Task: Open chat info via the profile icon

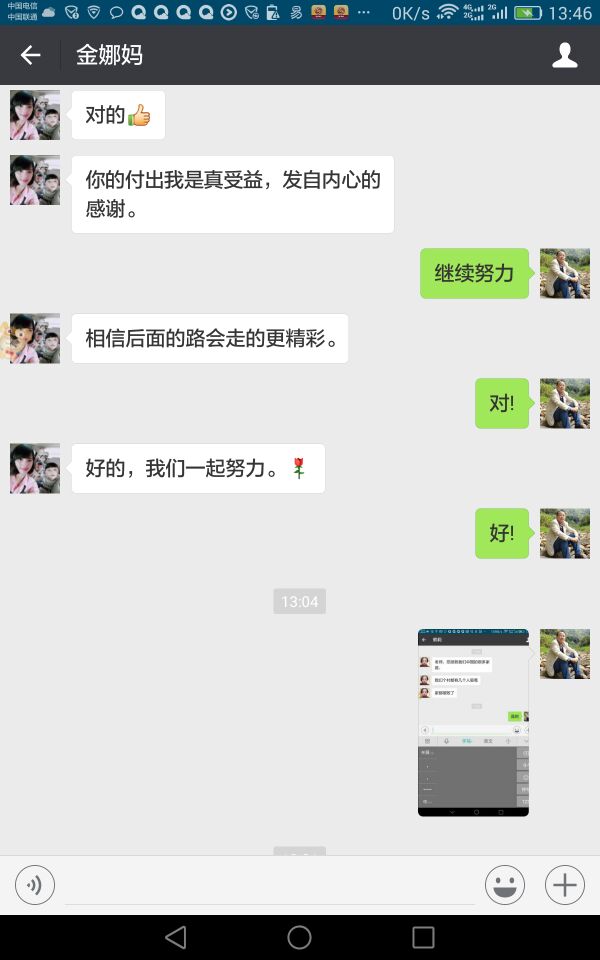Action: pos(565,56)
